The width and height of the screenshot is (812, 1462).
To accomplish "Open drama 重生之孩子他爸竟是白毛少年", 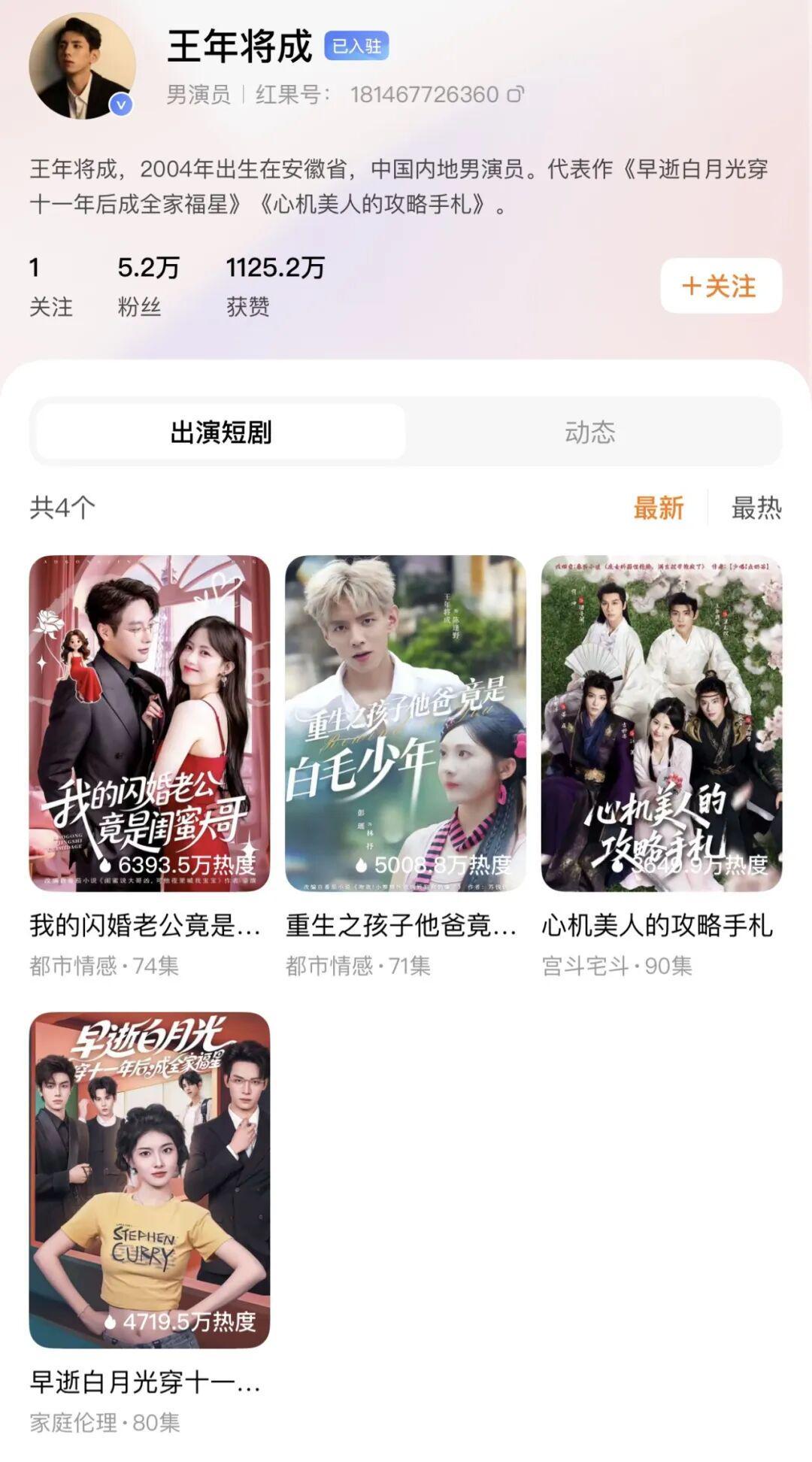I will (405, 723).
